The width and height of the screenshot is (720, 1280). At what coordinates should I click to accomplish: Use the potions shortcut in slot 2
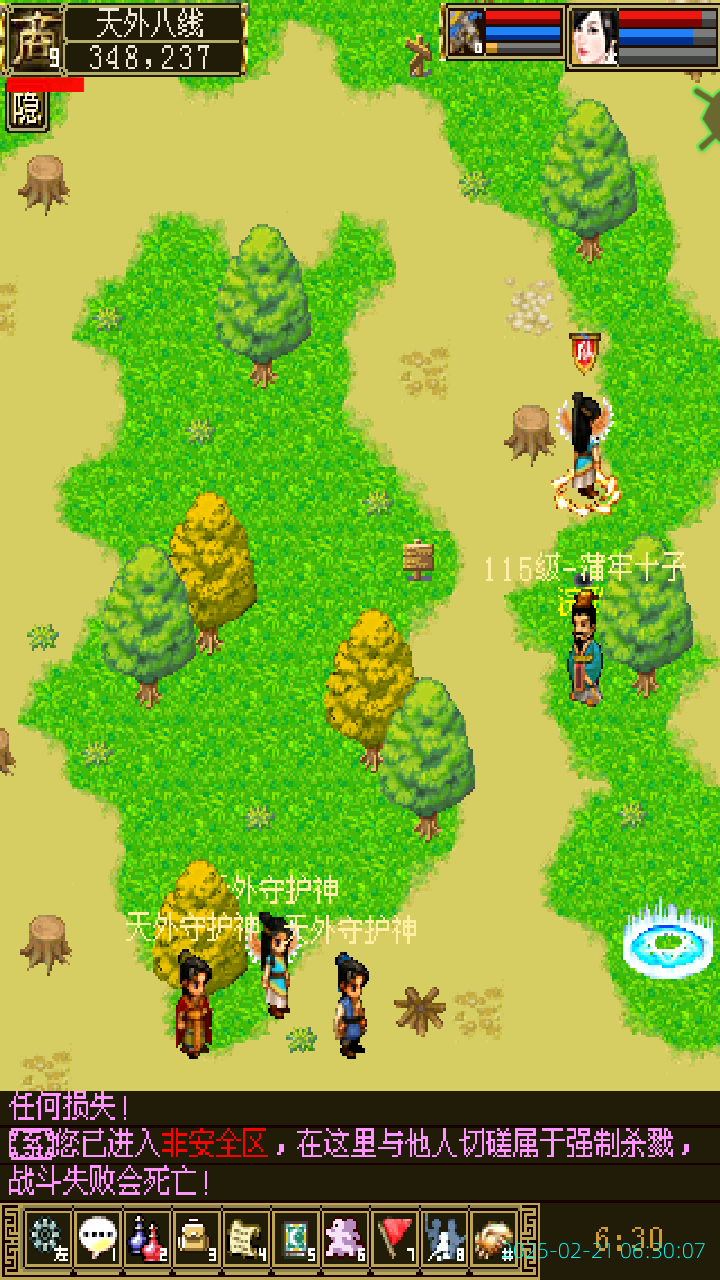147,1238
